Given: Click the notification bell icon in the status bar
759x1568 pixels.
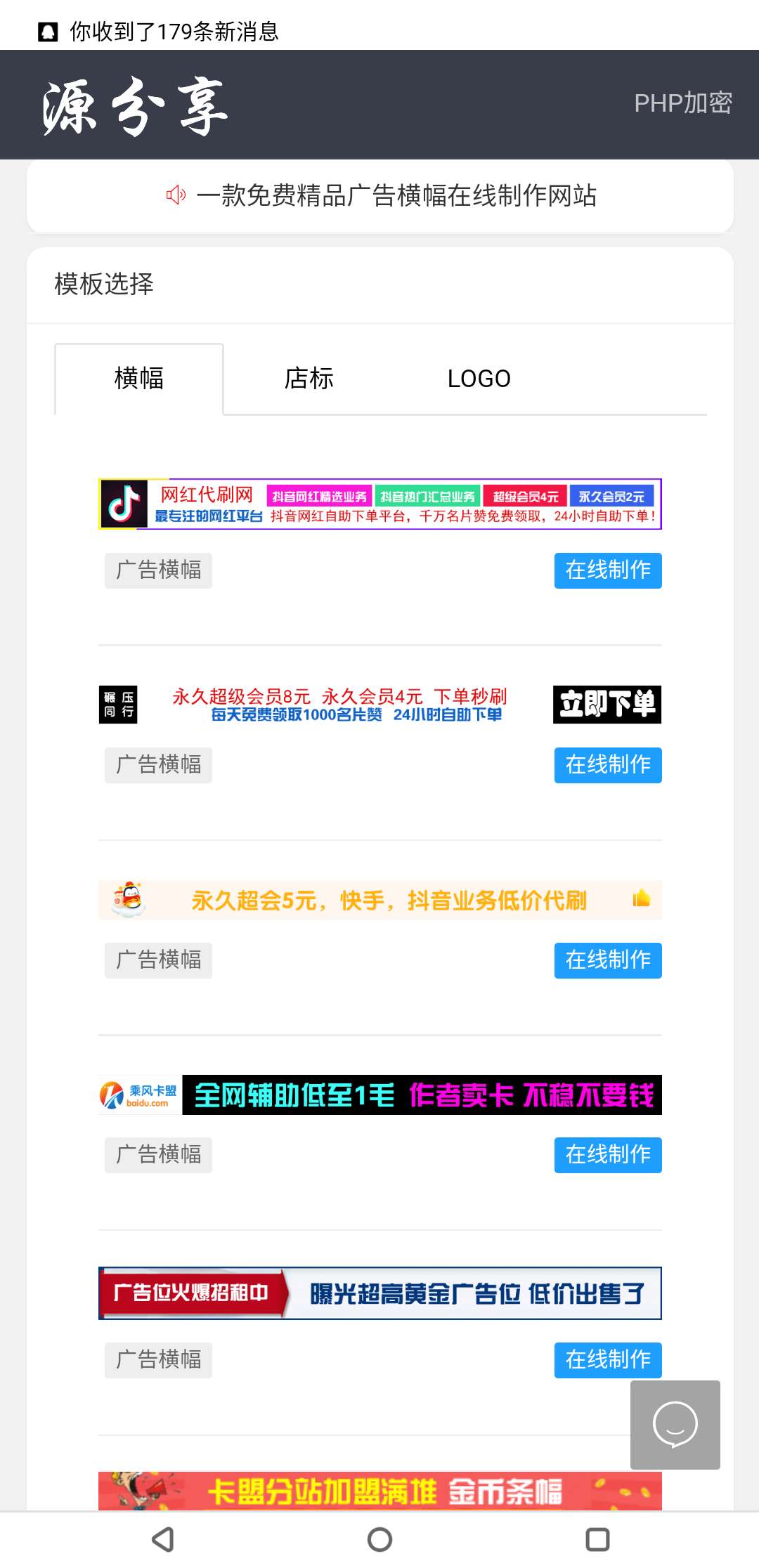Looking at the screenshot, I should [x=47, y=31].
